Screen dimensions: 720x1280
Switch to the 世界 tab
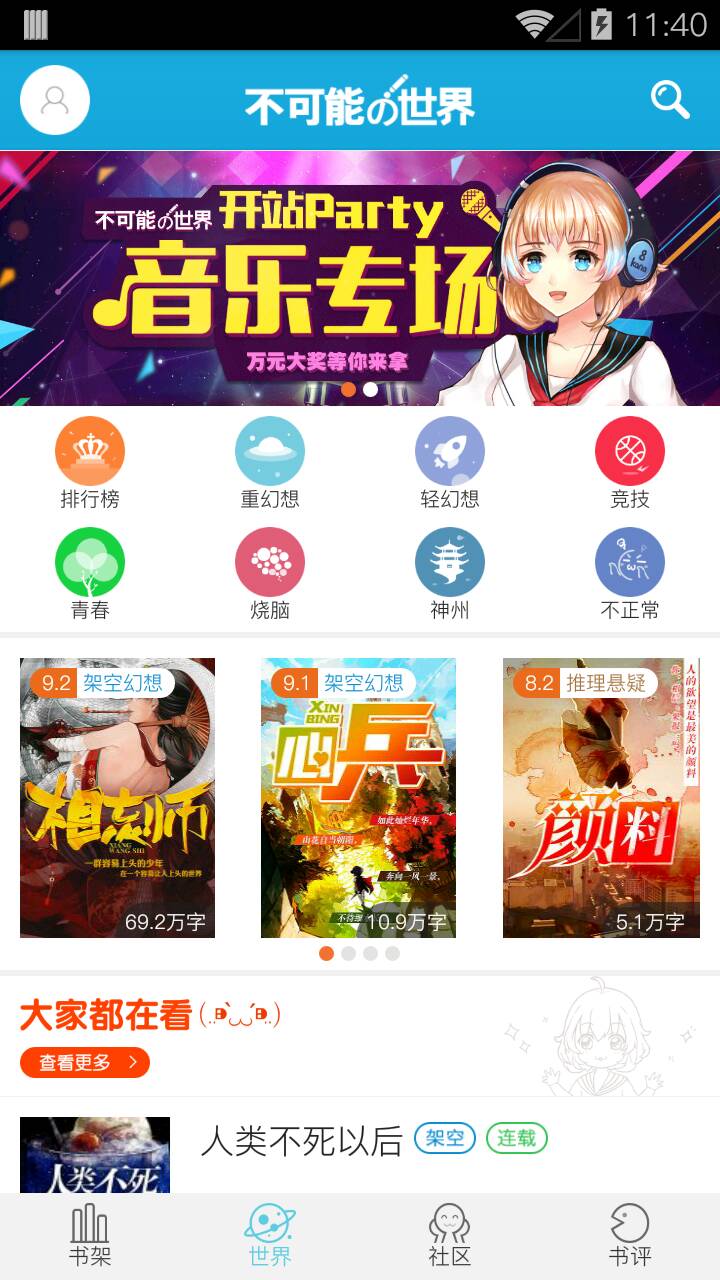coord(270,1236)
